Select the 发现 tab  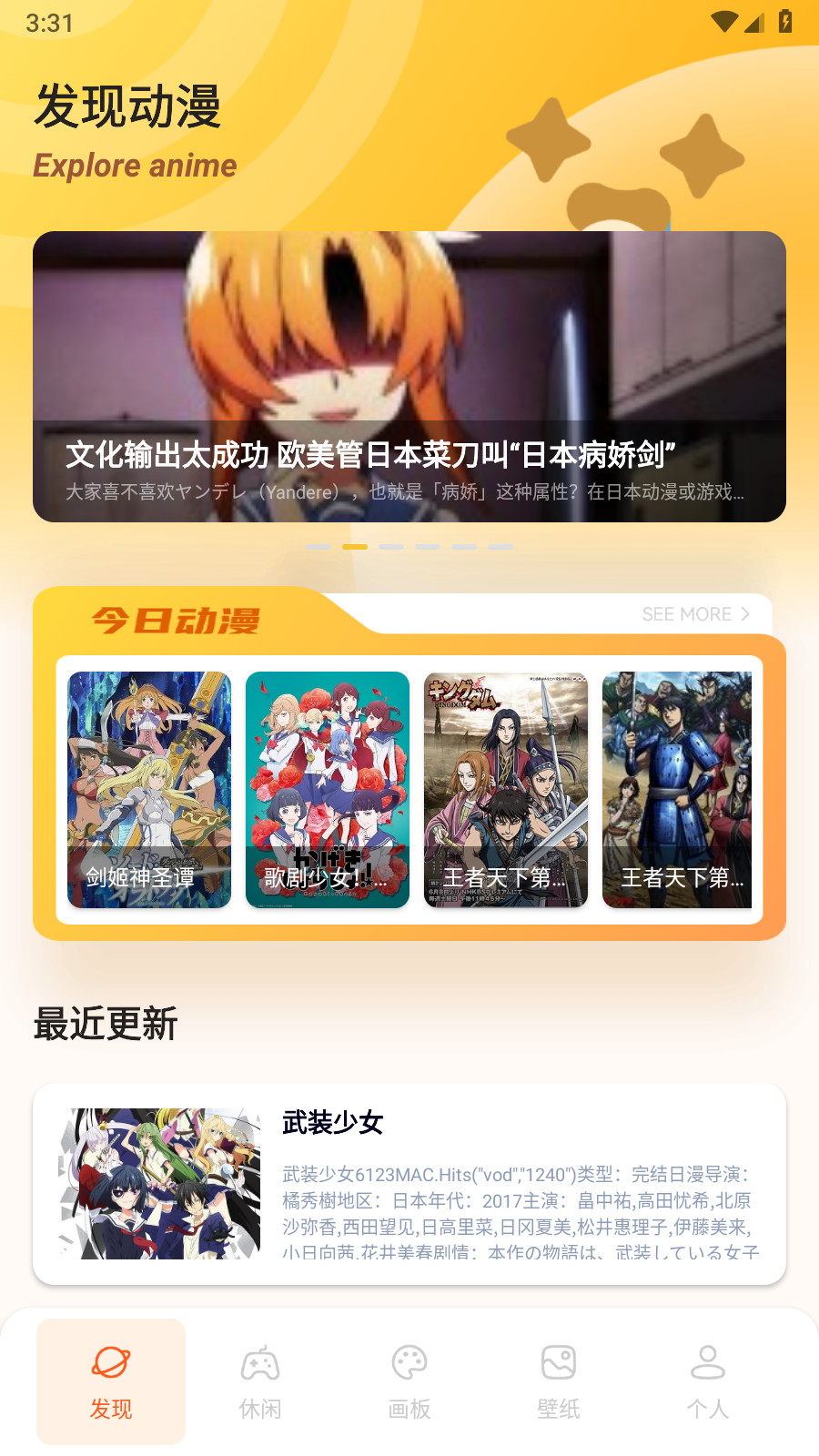111,1381
